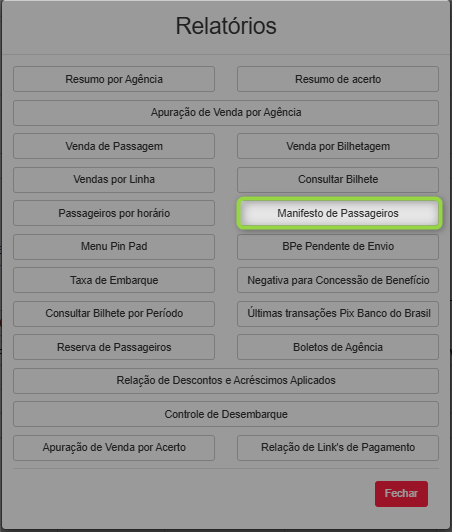This screenshot has width=452, height=532.
Task: Open Reserva de Passageiros report
Action: [114, 347]
